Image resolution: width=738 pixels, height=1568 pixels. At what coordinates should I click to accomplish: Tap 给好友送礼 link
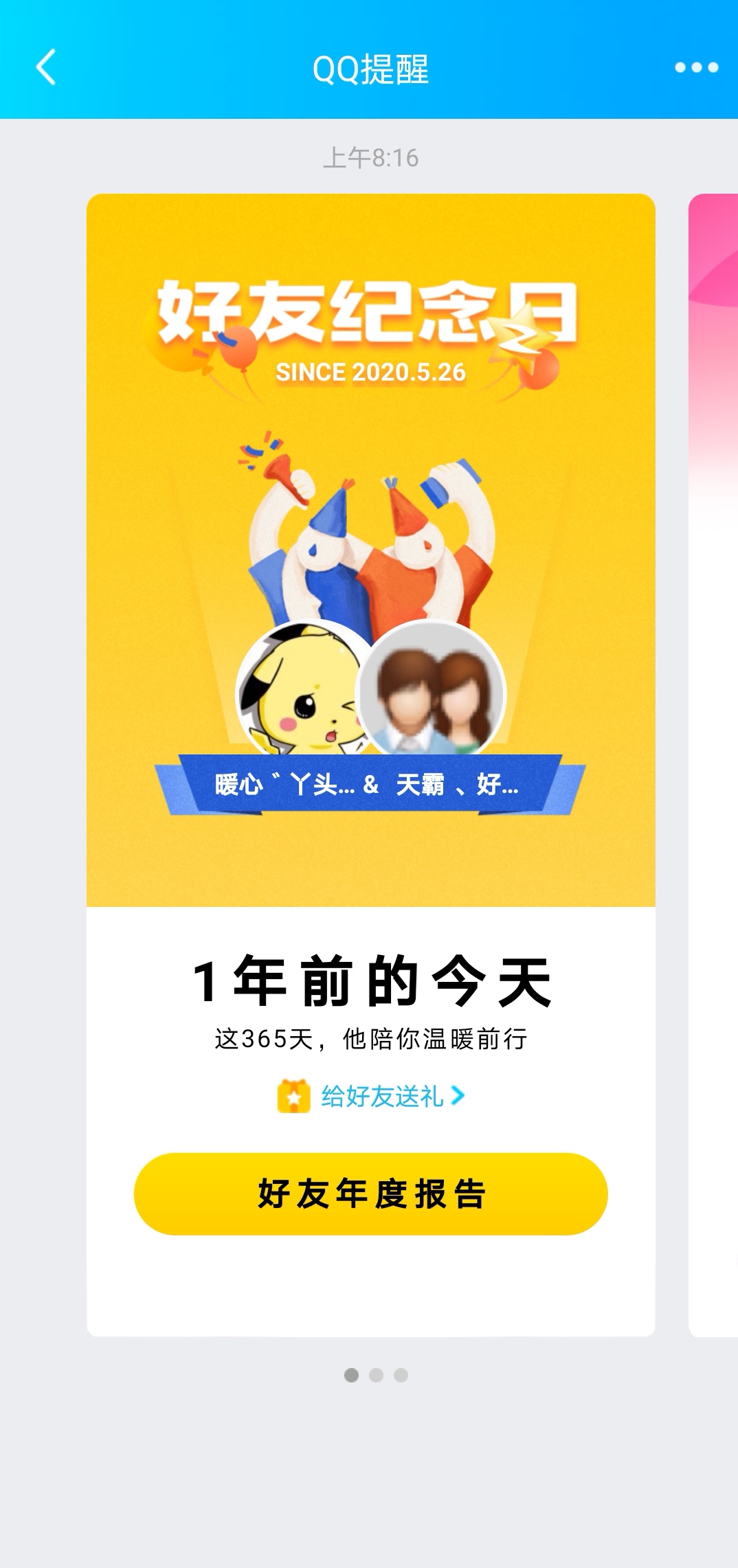pyautogui.click(x=372, y=1096)
